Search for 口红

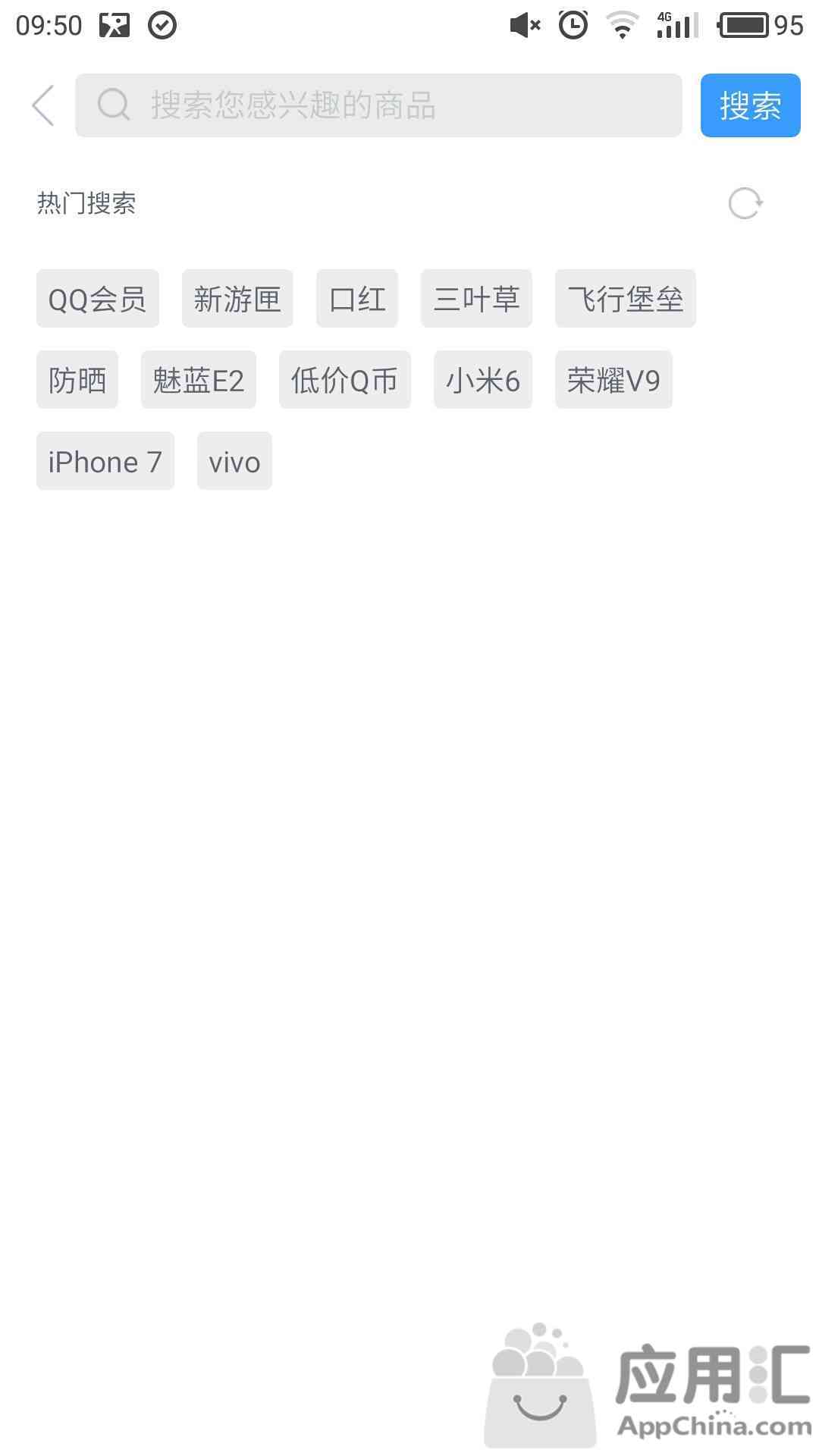(357, 299)
